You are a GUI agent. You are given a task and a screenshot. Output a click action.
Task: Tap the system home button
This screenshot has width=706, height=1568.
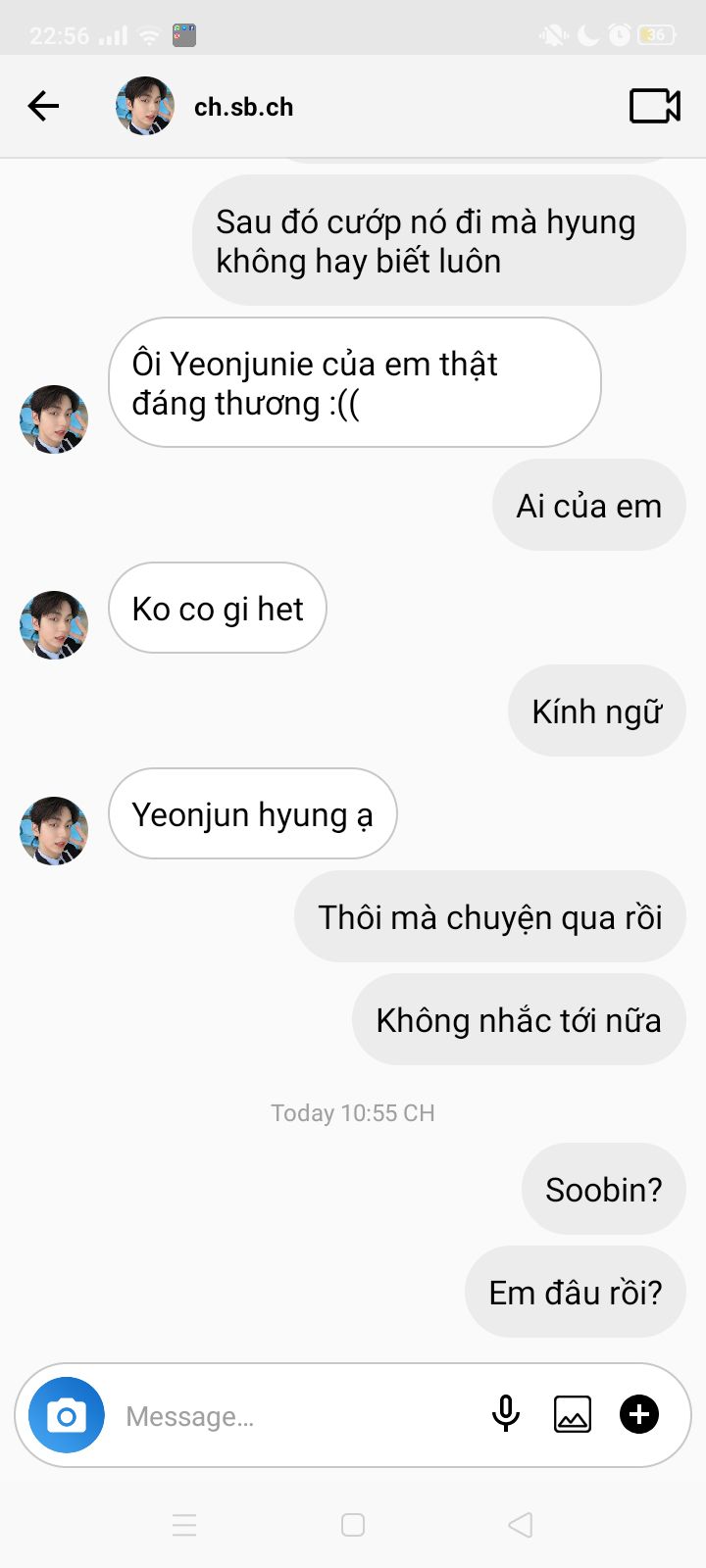(353, 1525)
